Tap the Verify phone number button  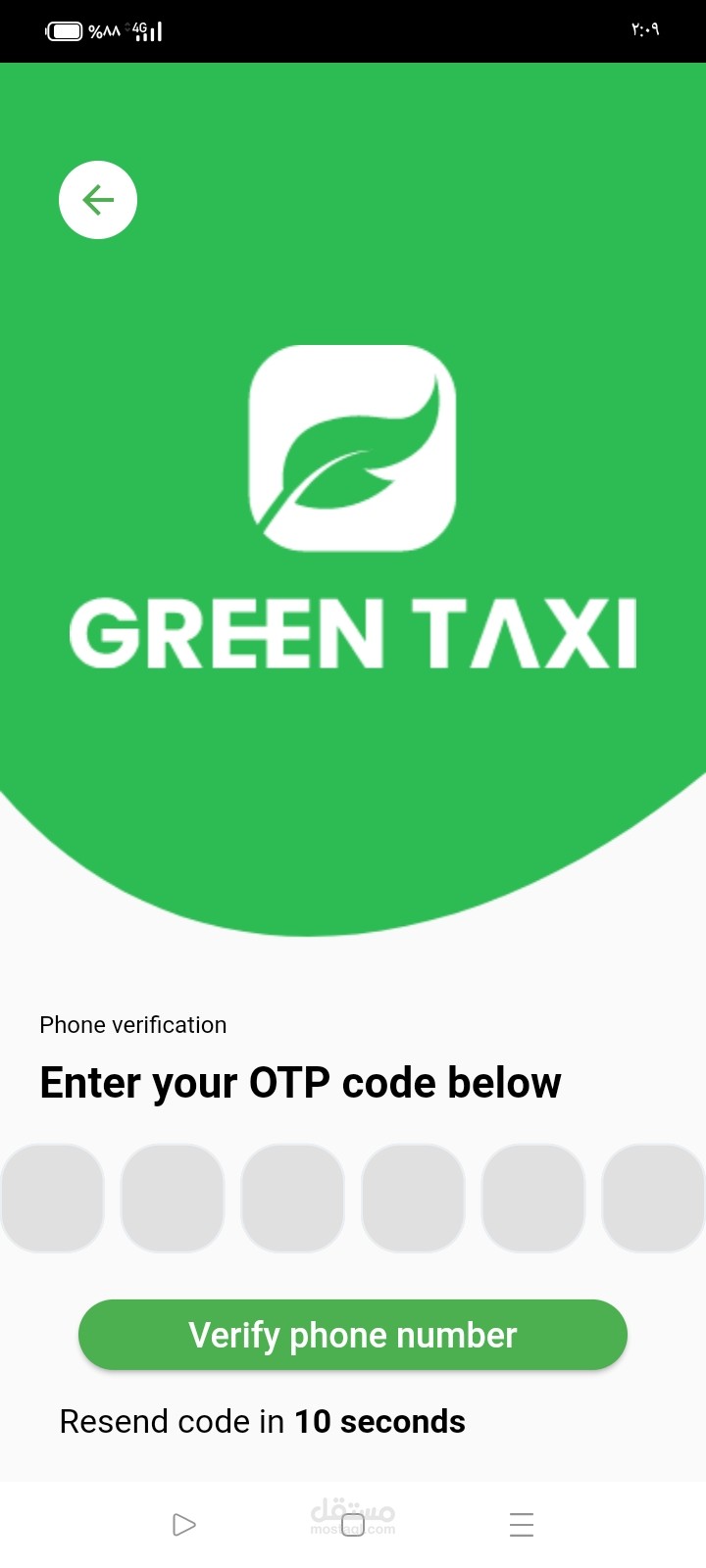coord(353,1335)
